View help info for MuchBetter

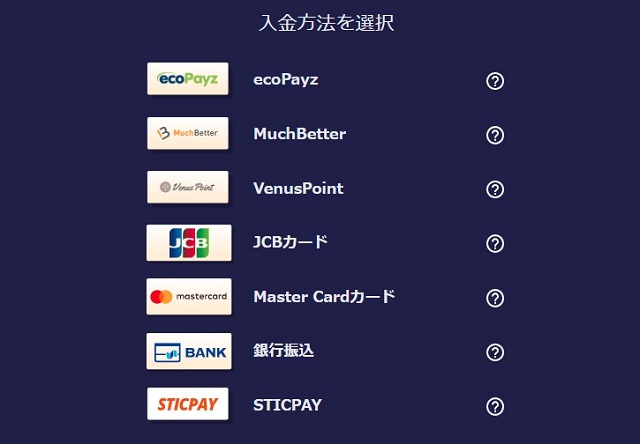pos(495,135)
